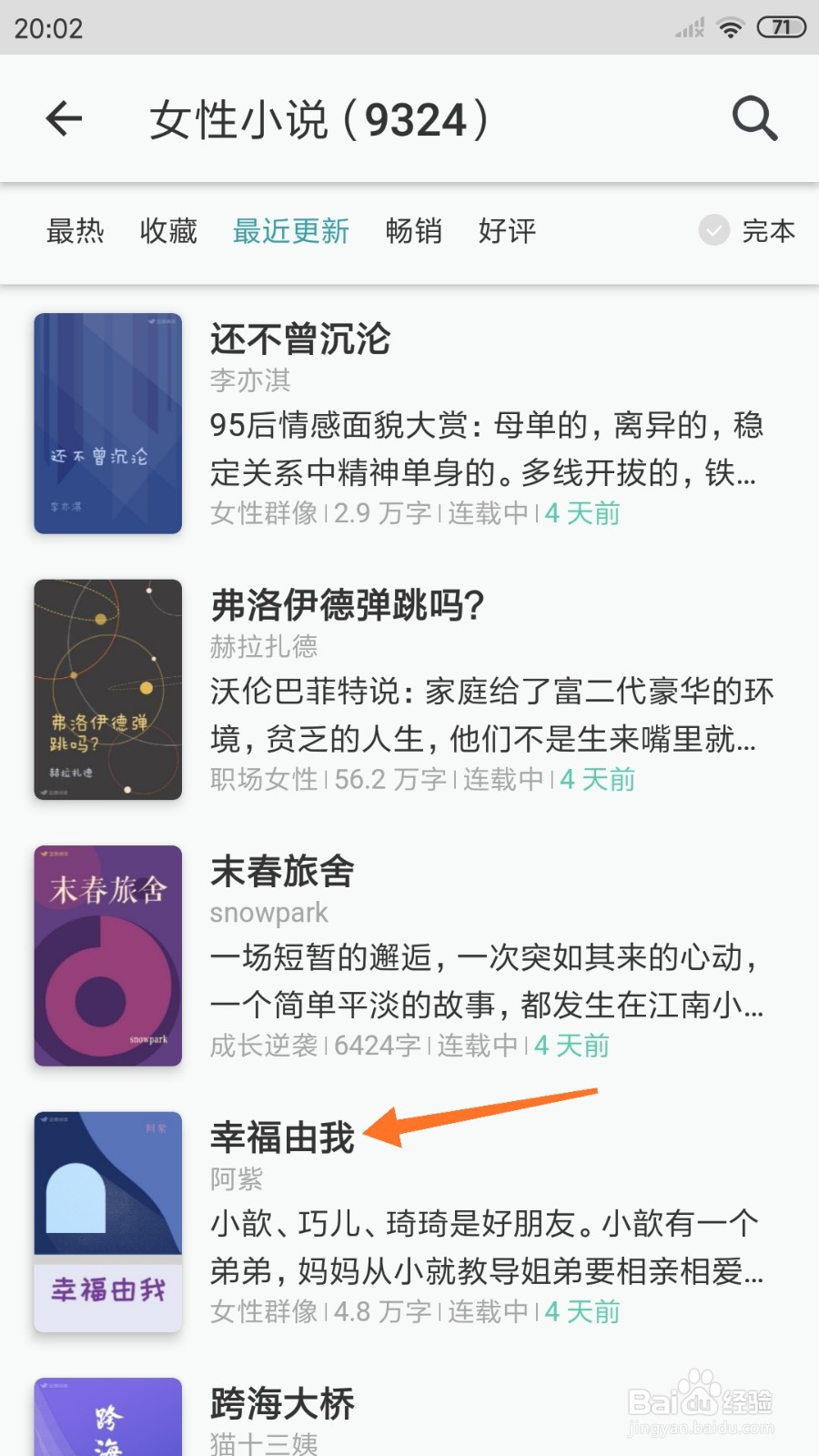Viewport: 819px width, 1456px height.
Task: Switch sorting to 畅销
Action: click(414, 232)
